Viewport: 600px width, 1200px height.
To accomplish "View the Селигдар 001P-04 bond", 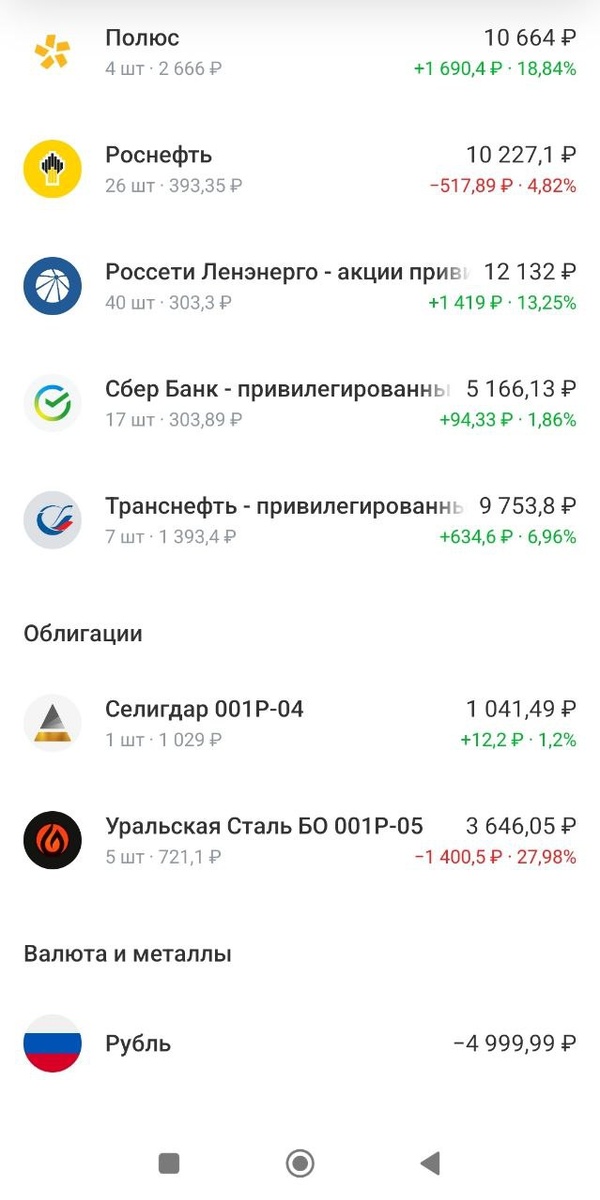I will 300,723.
